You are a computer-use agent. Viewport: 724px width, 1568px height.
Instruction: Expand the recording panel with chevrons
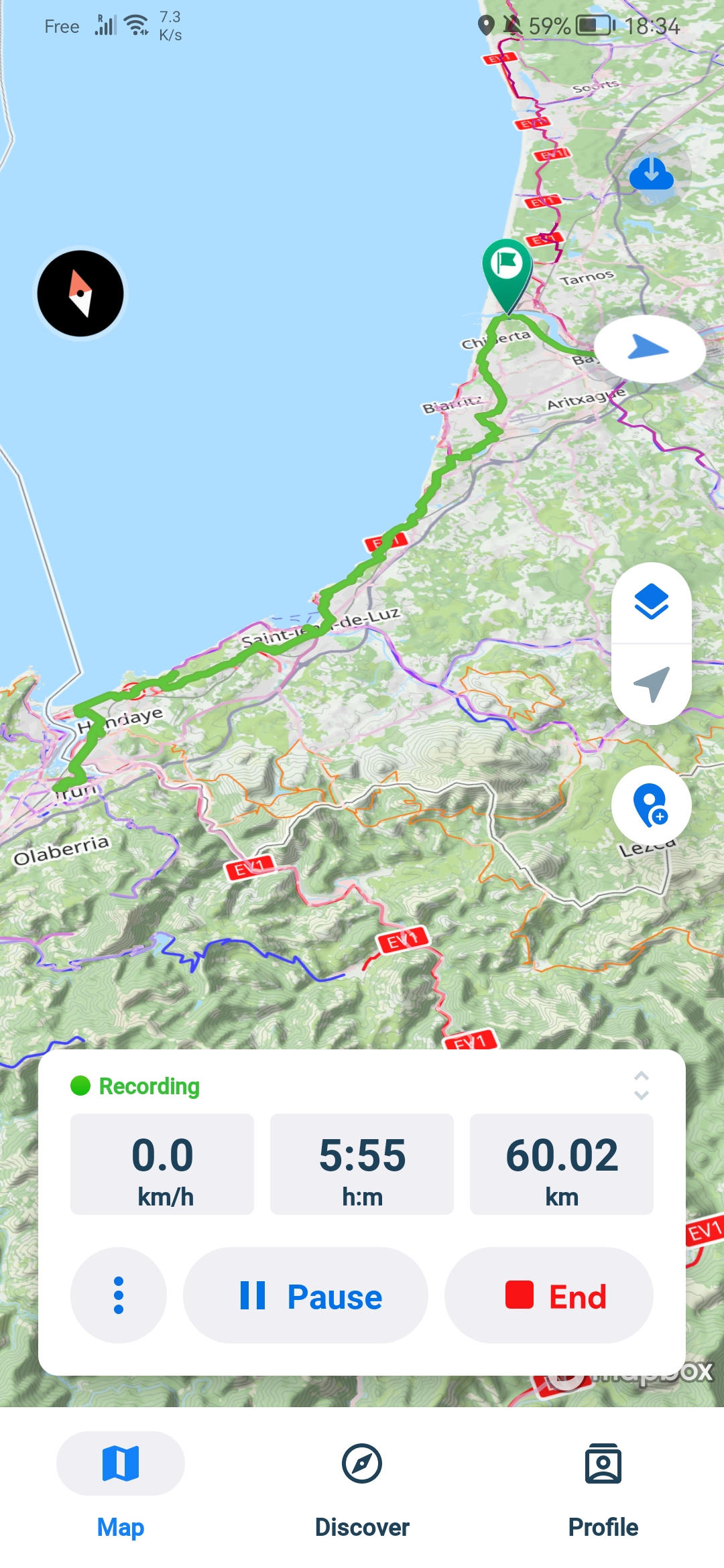click(642, 1086)
